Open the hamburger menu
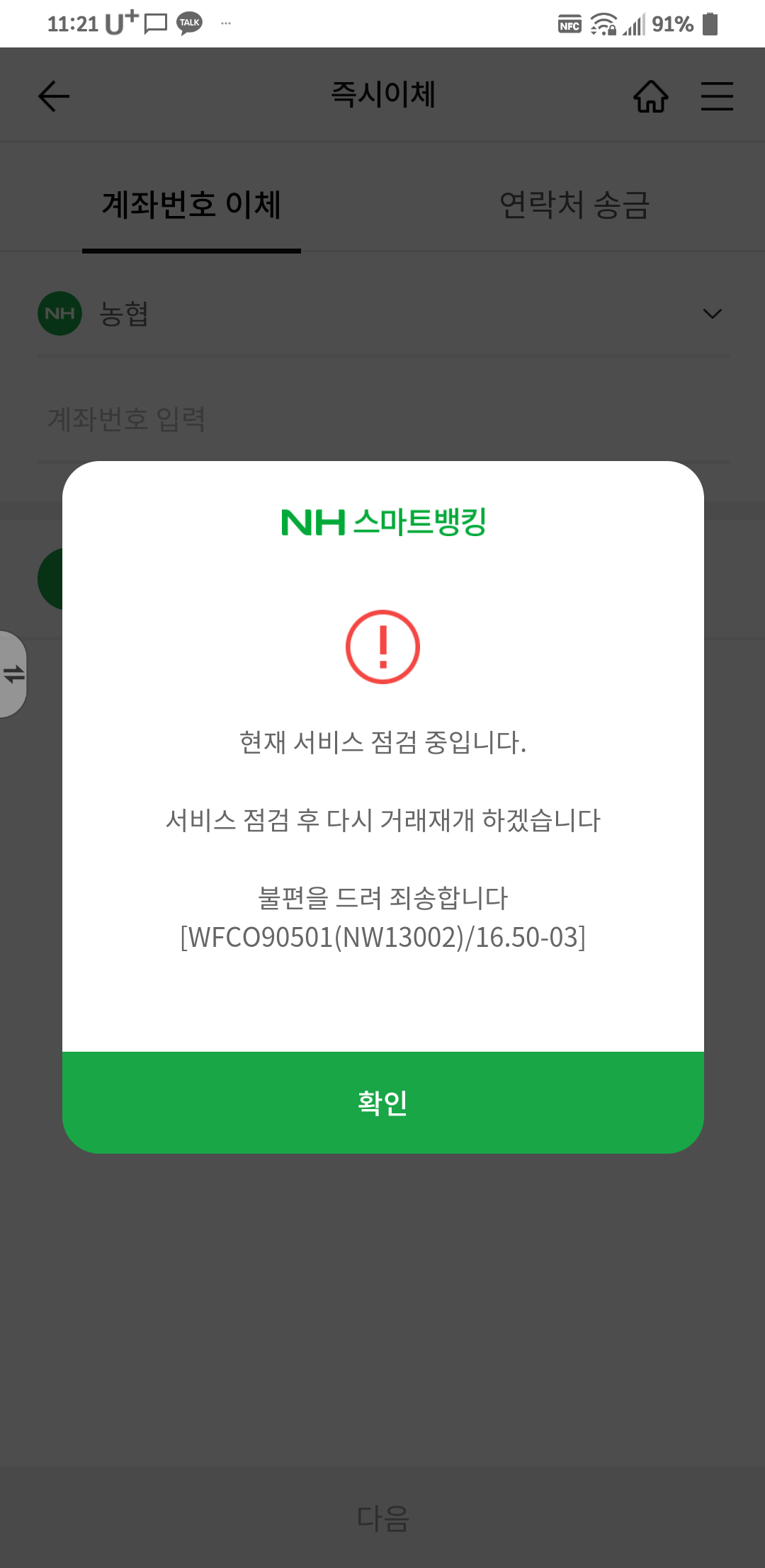The image size is (765, 1568). coord(716,96)
